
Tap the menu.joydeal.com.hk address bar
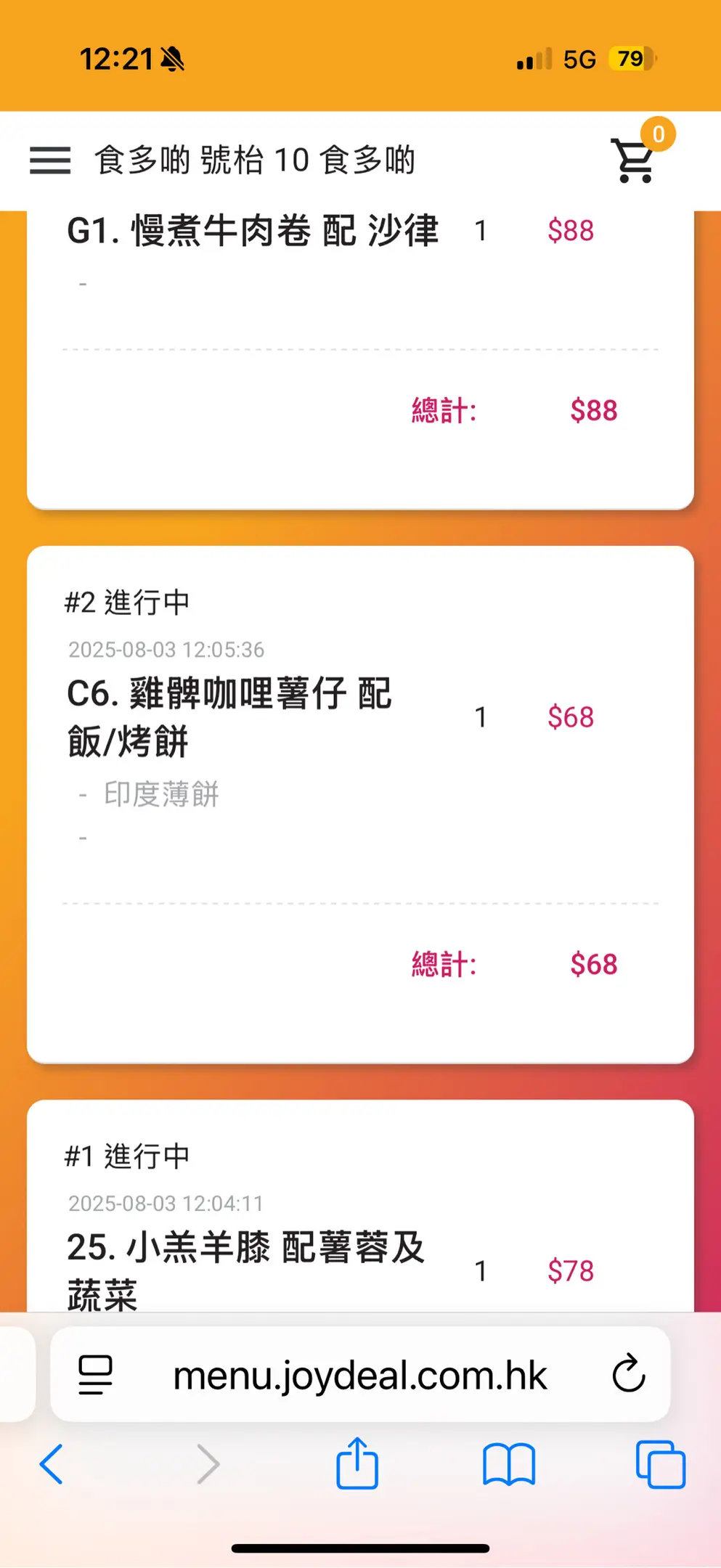[359, 1375]
